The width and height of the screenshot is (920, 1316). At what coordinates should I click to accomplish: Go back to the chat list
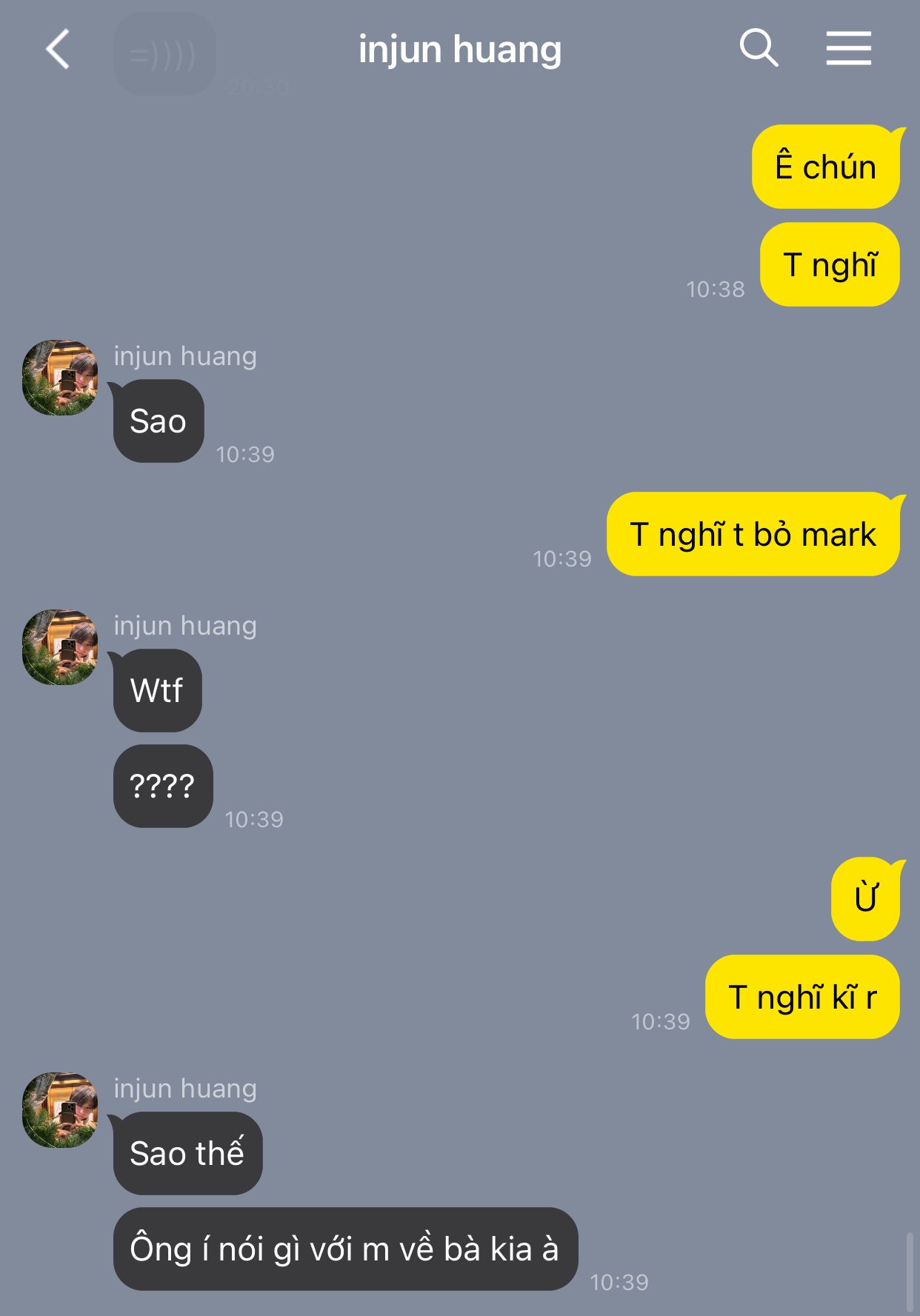pos(58,50)
